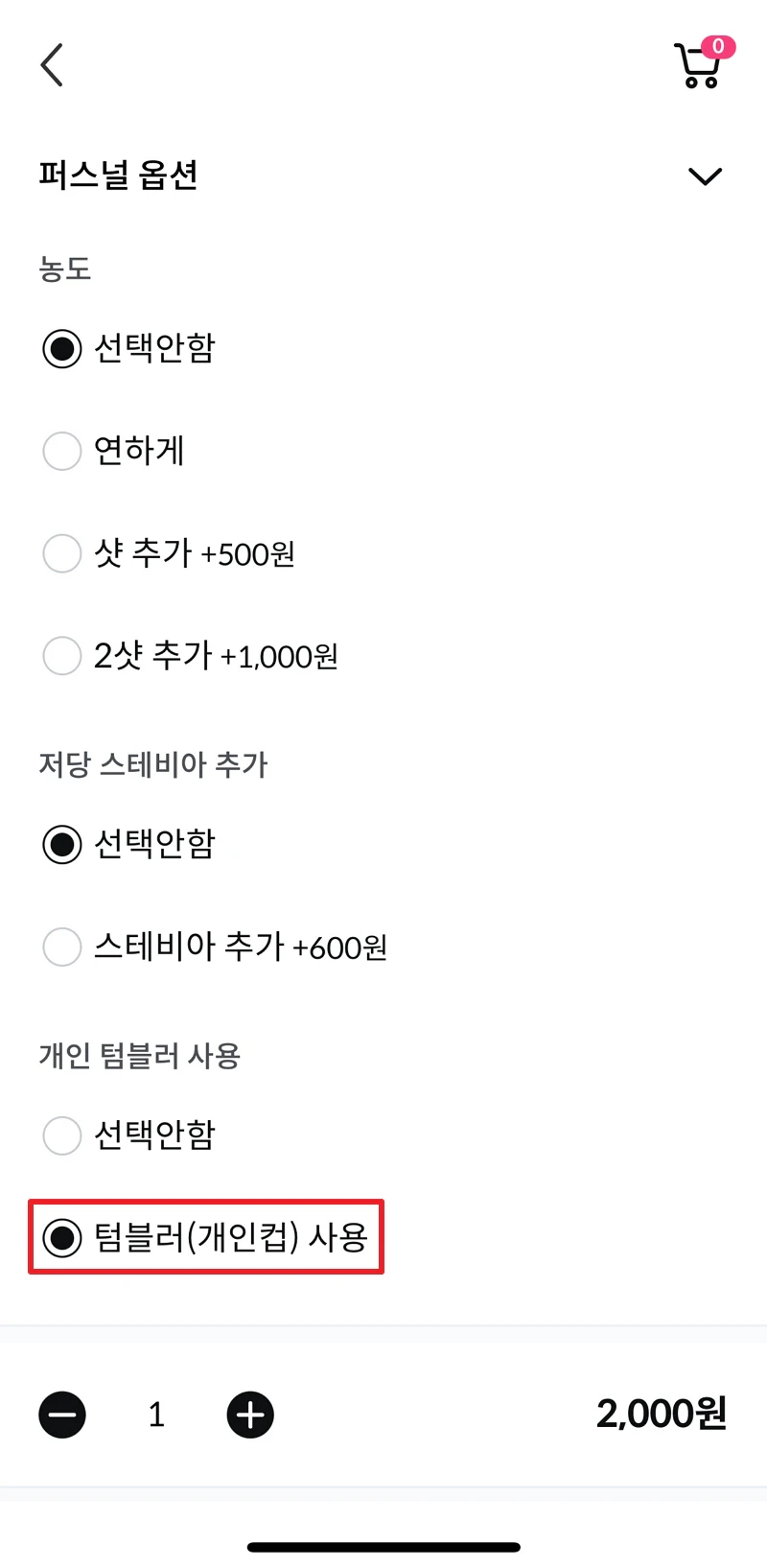Collapse the 퍼스널 옵션 section chevron
The height and width of the screenshot is (1568, 767).
click(705, 176)
